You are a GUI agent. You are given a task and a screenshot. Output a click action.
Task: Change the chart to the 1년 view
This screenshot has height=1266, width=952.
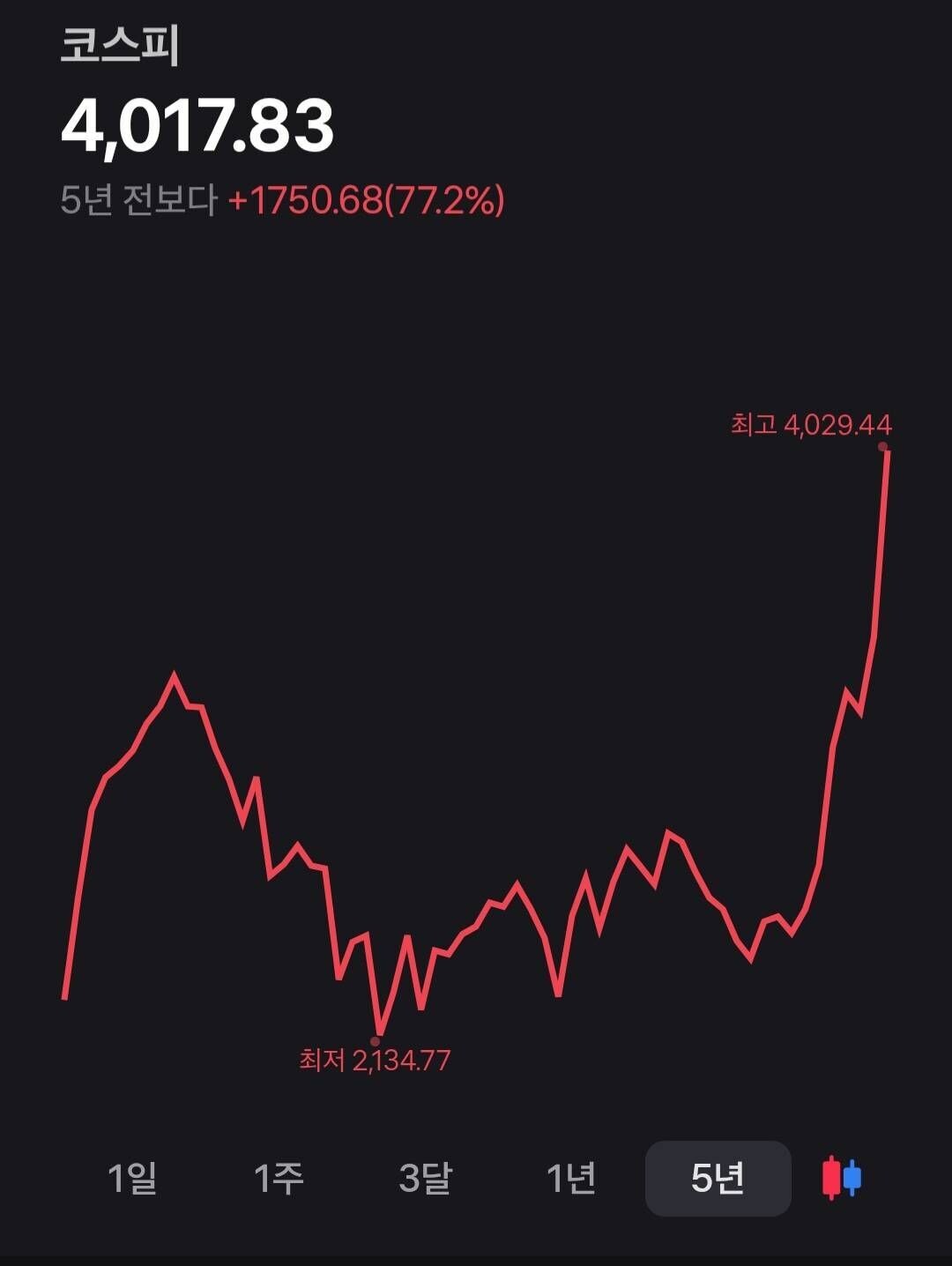pos(571,1178)
